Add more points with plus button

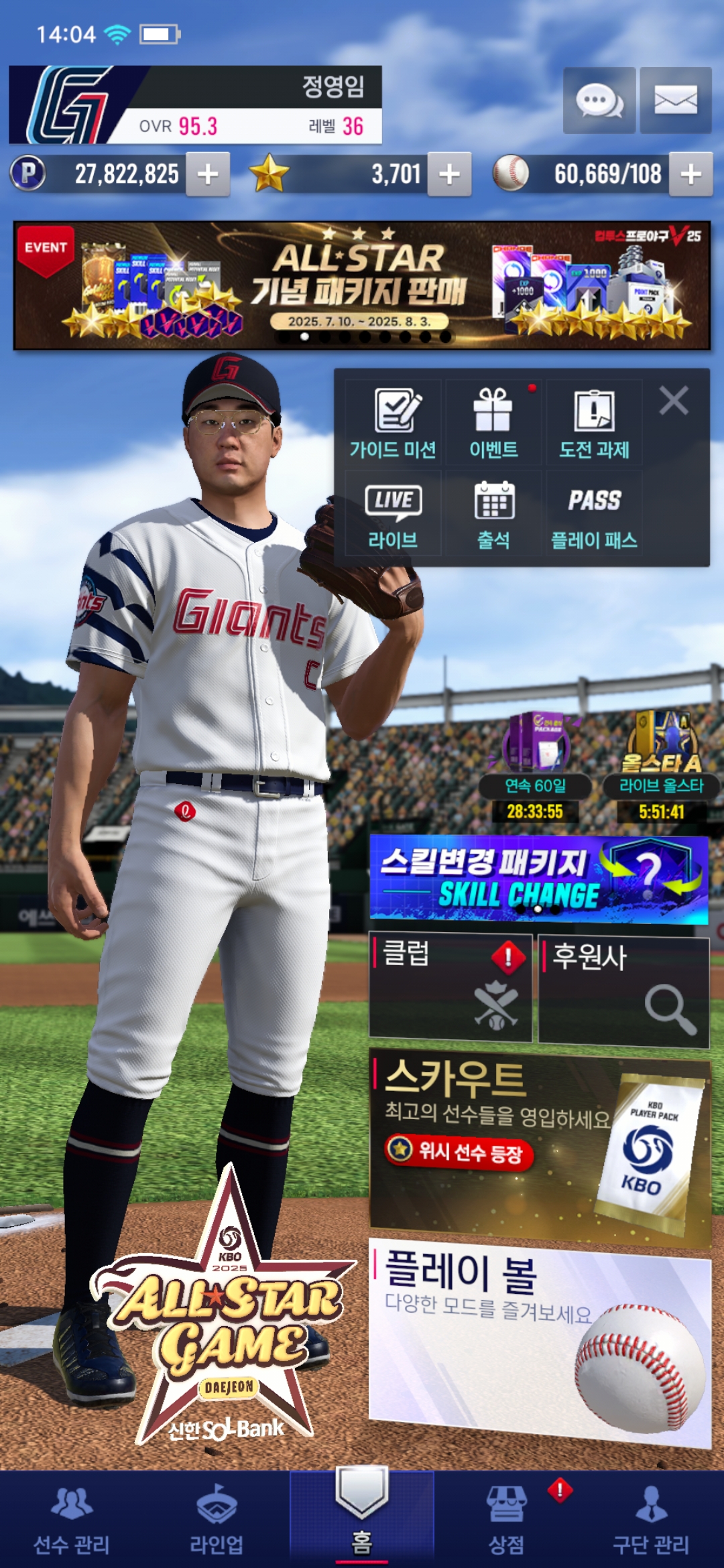[x=208, y=174]
